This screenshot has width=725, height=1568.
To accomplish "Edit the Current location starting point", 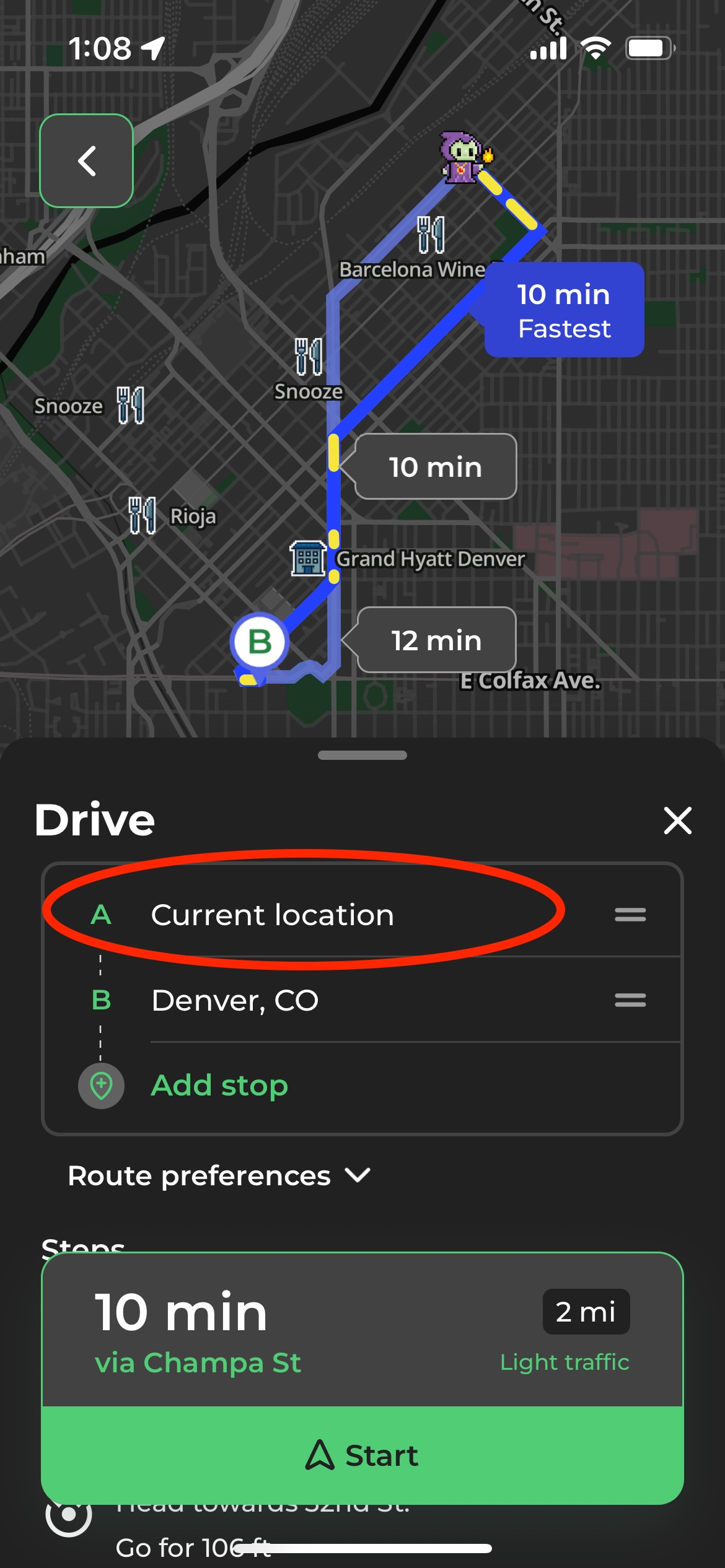I will [273, 915].
